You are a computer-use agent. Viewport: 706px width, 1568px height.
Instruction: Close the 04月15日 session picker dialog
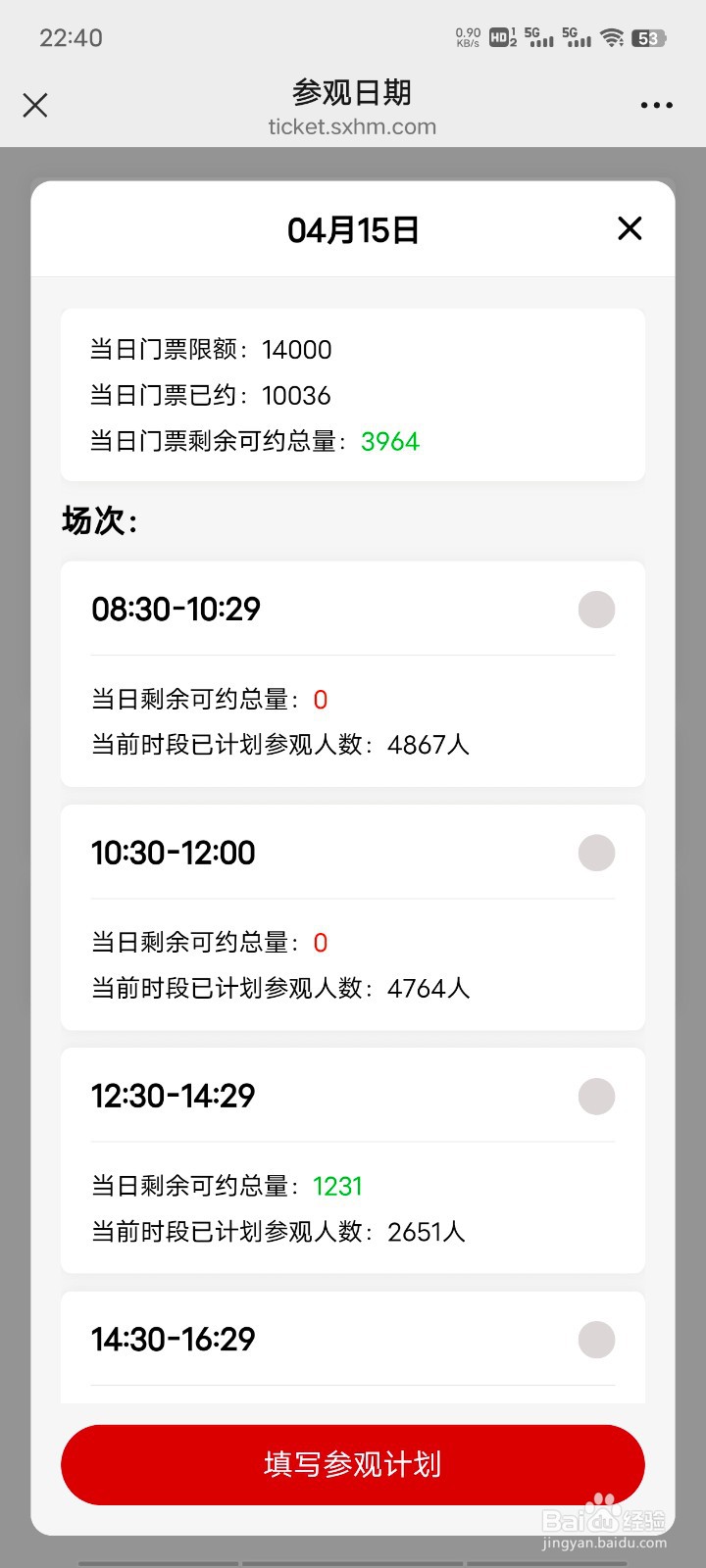630,228
